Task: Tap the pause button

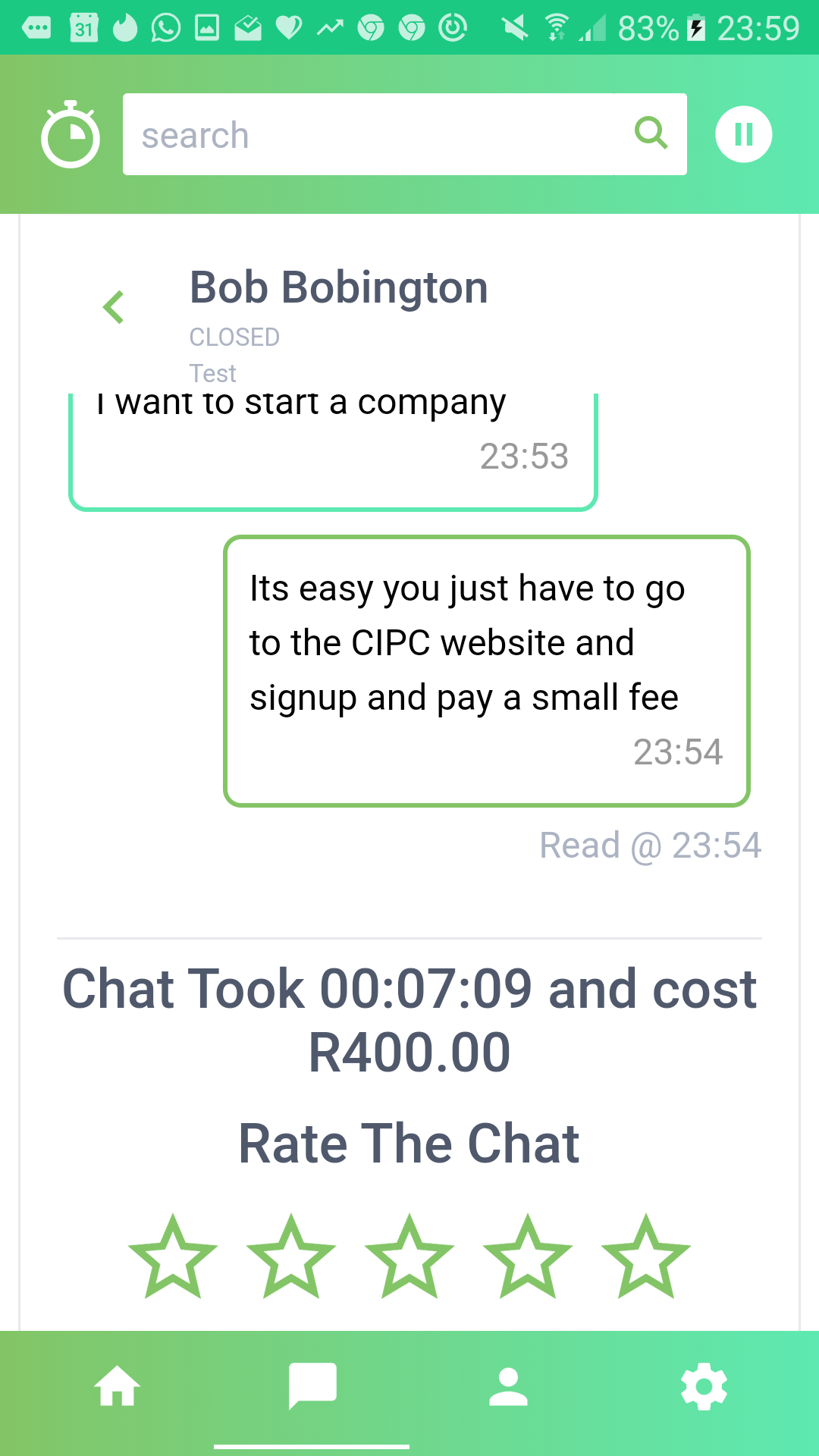Action: pos(743,134)
